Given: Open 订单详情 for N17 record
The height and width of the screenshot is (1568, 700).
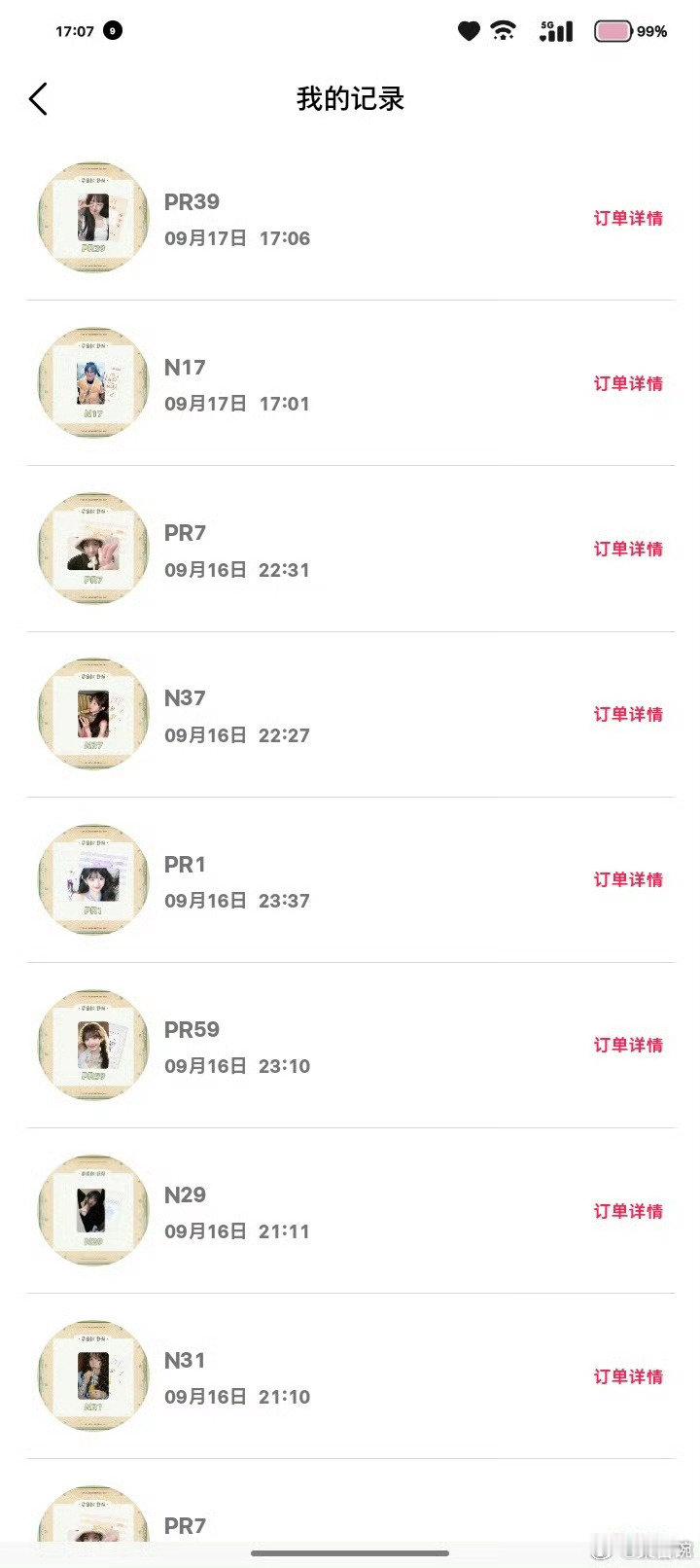Looking at the screenshot, I should (x=628, y=383).
